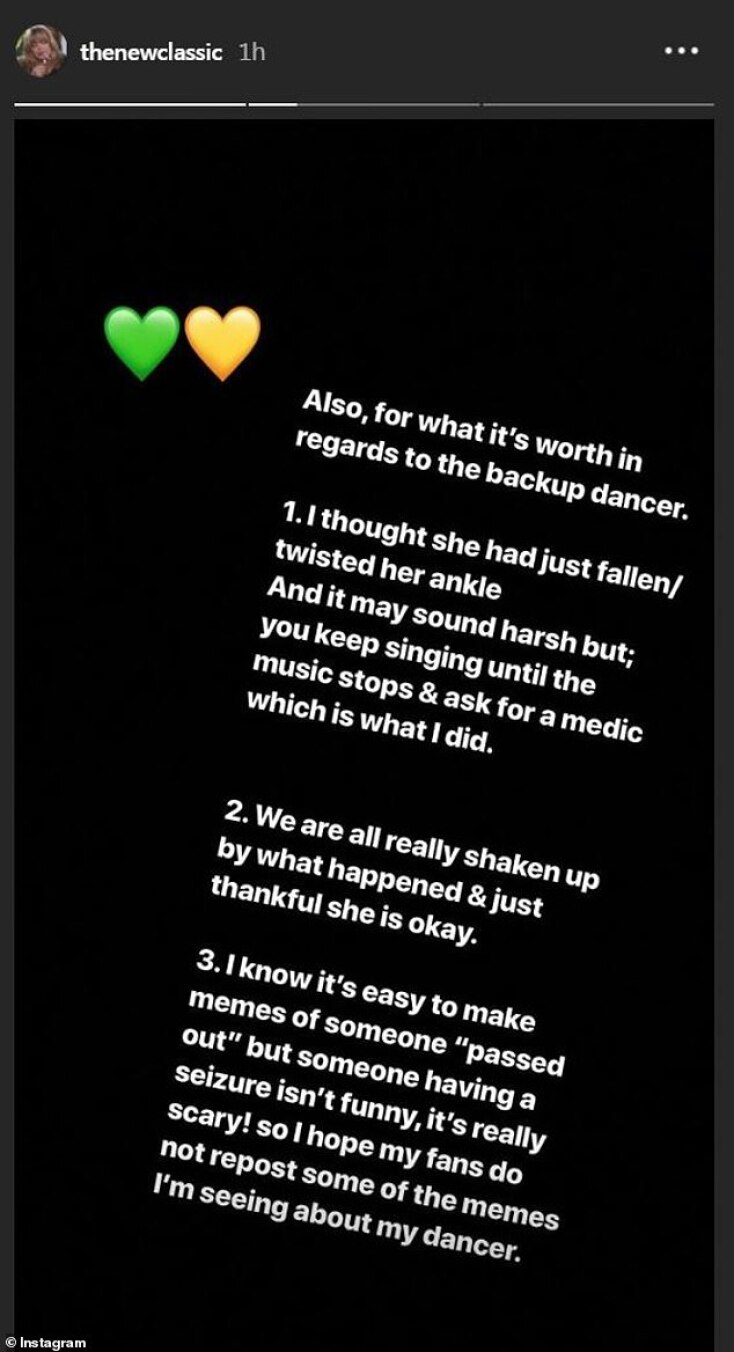The image size is (734, 1352).
Task: Tap the thenewclassic username
Action: coord(150,53)
